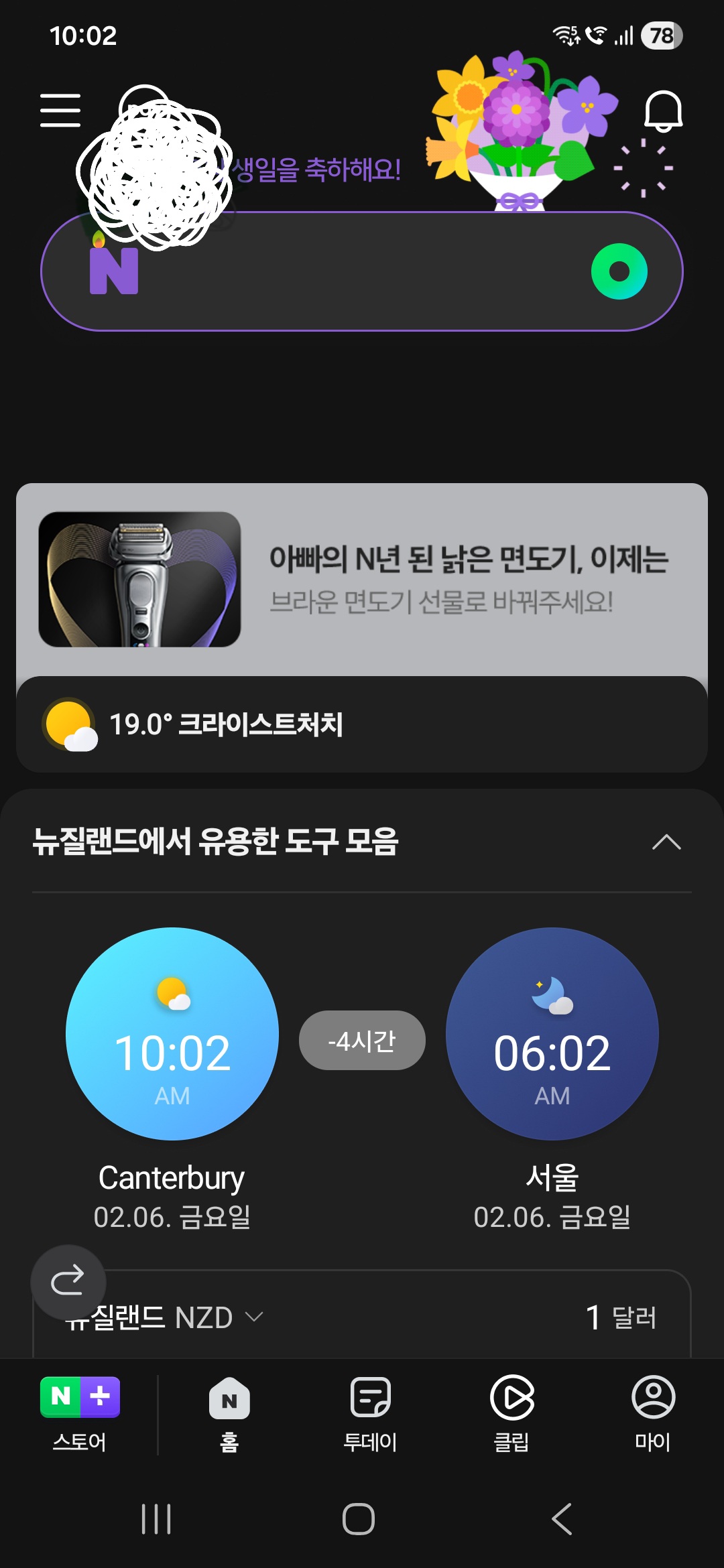Viewport: 724px width, 1568px height.
Task: Go to the N+ 스토어 tab
Action: 80,1414
